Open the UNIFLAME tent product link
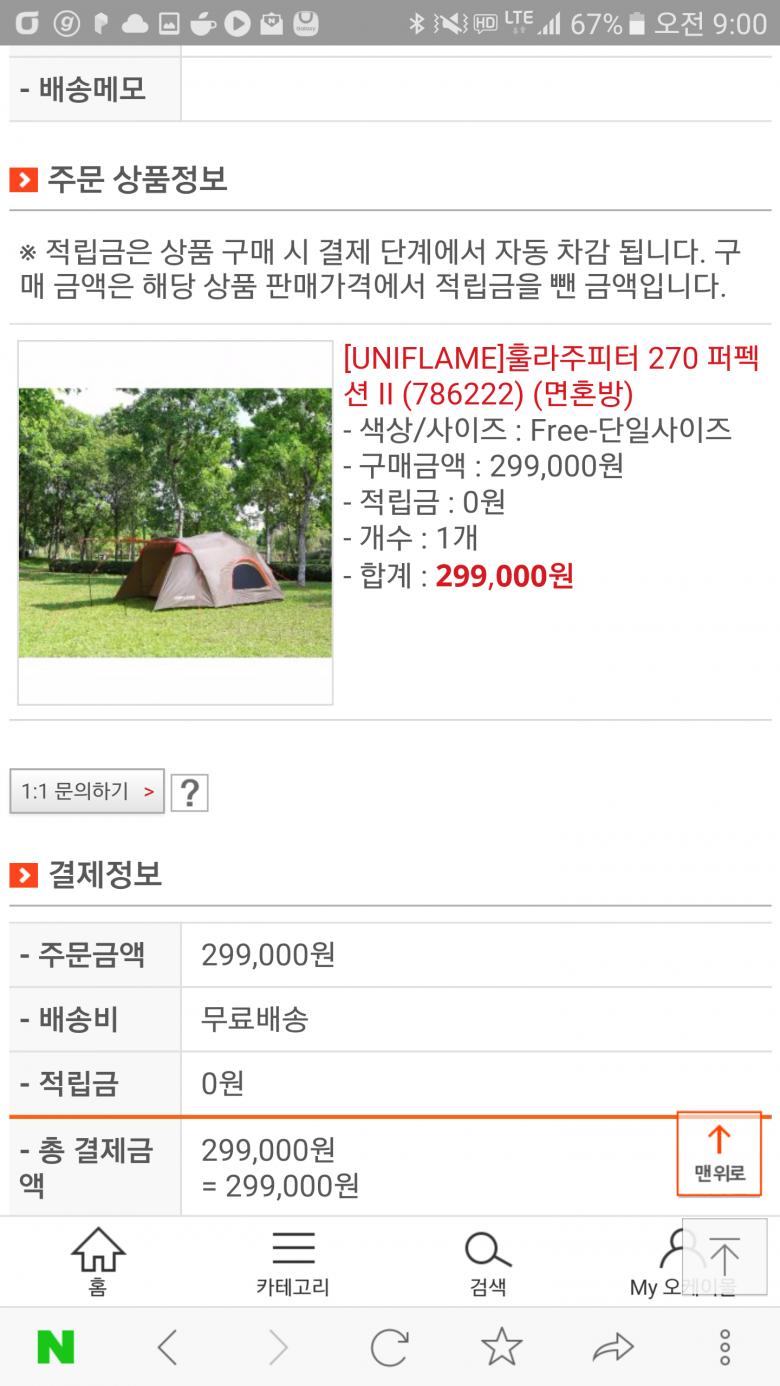The height and width of the screenshot is (1386, 780). click(550, 375)
